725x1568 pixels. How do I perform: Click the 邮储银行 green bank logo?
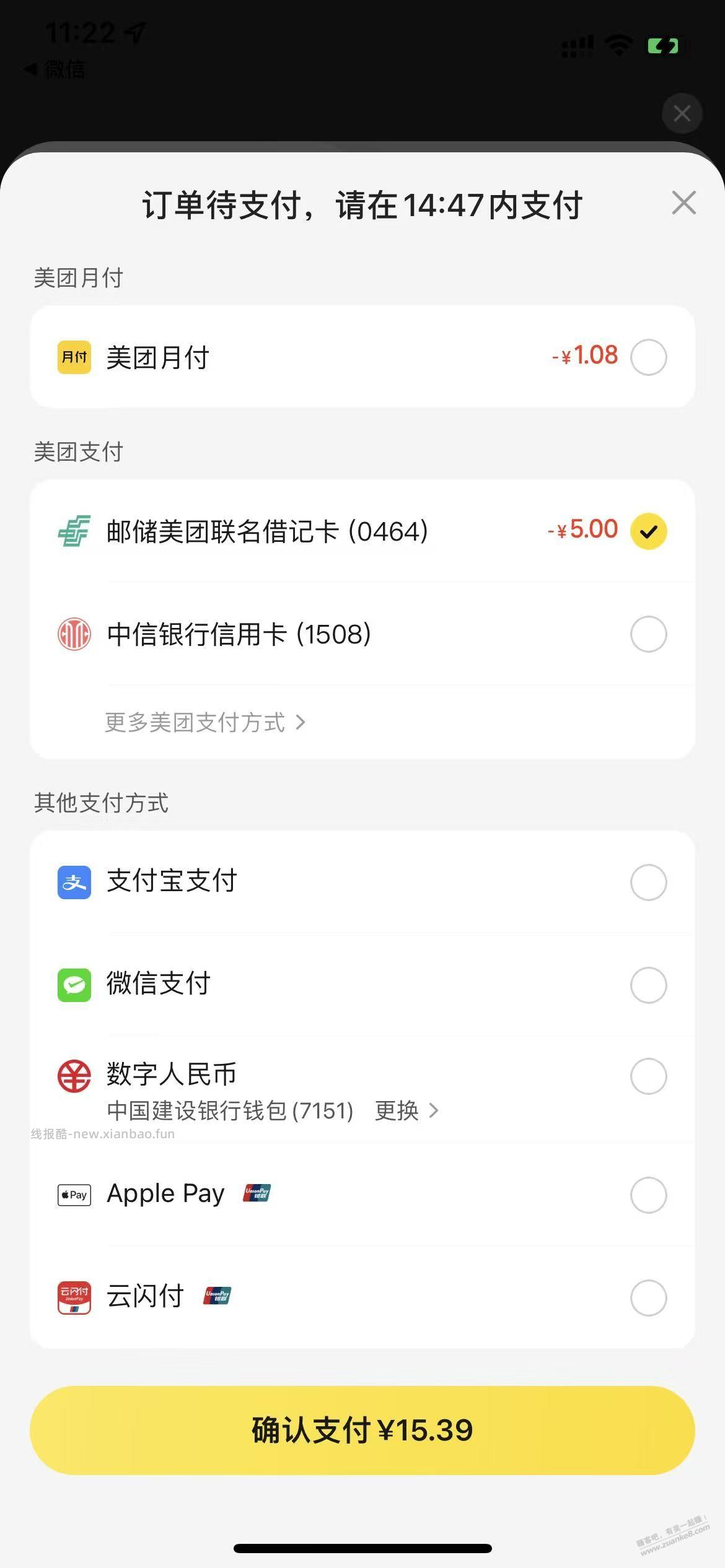(x=73, y=531)
